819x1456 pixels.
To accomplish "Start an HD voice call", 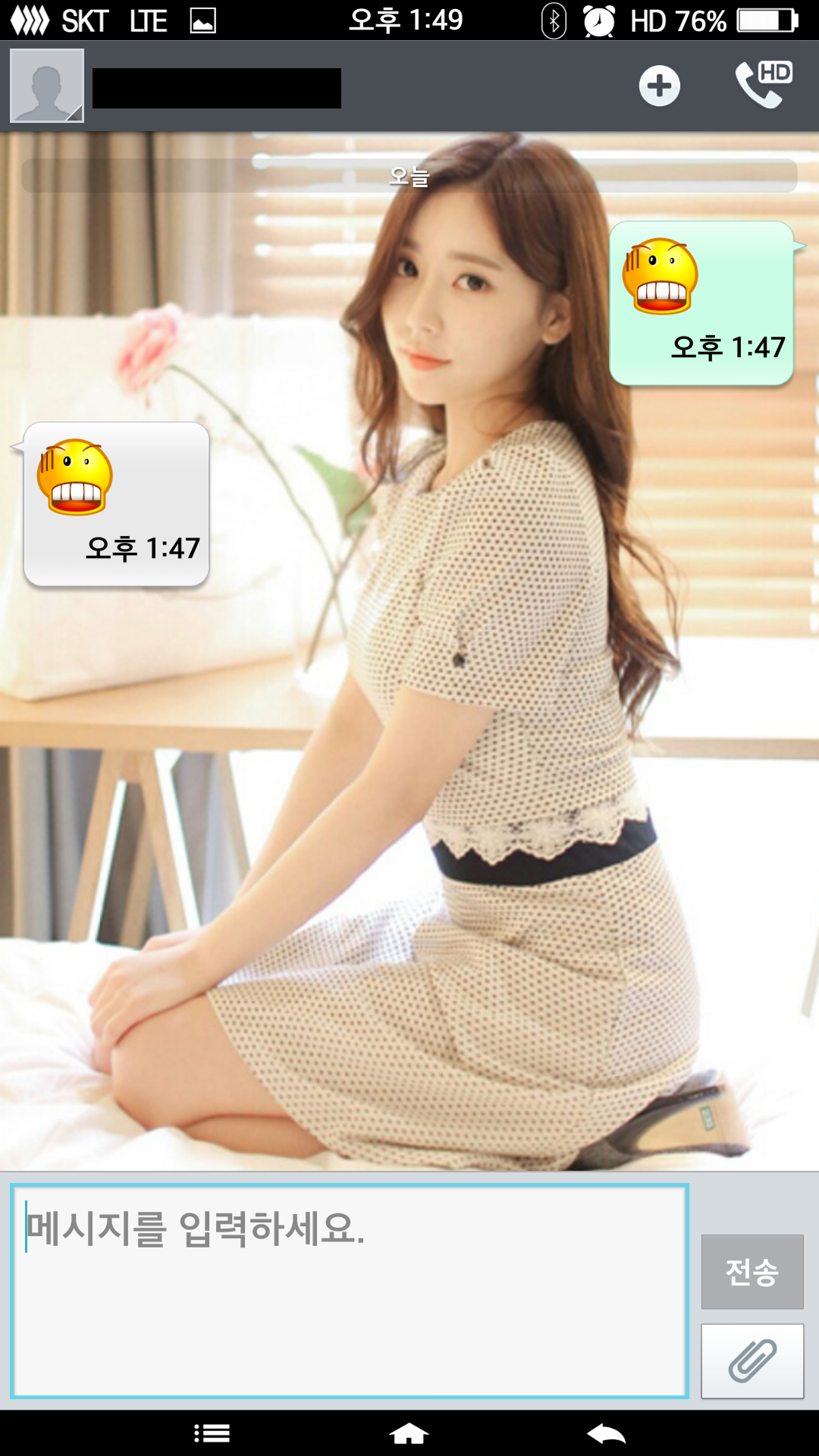I will coord(763,85).
